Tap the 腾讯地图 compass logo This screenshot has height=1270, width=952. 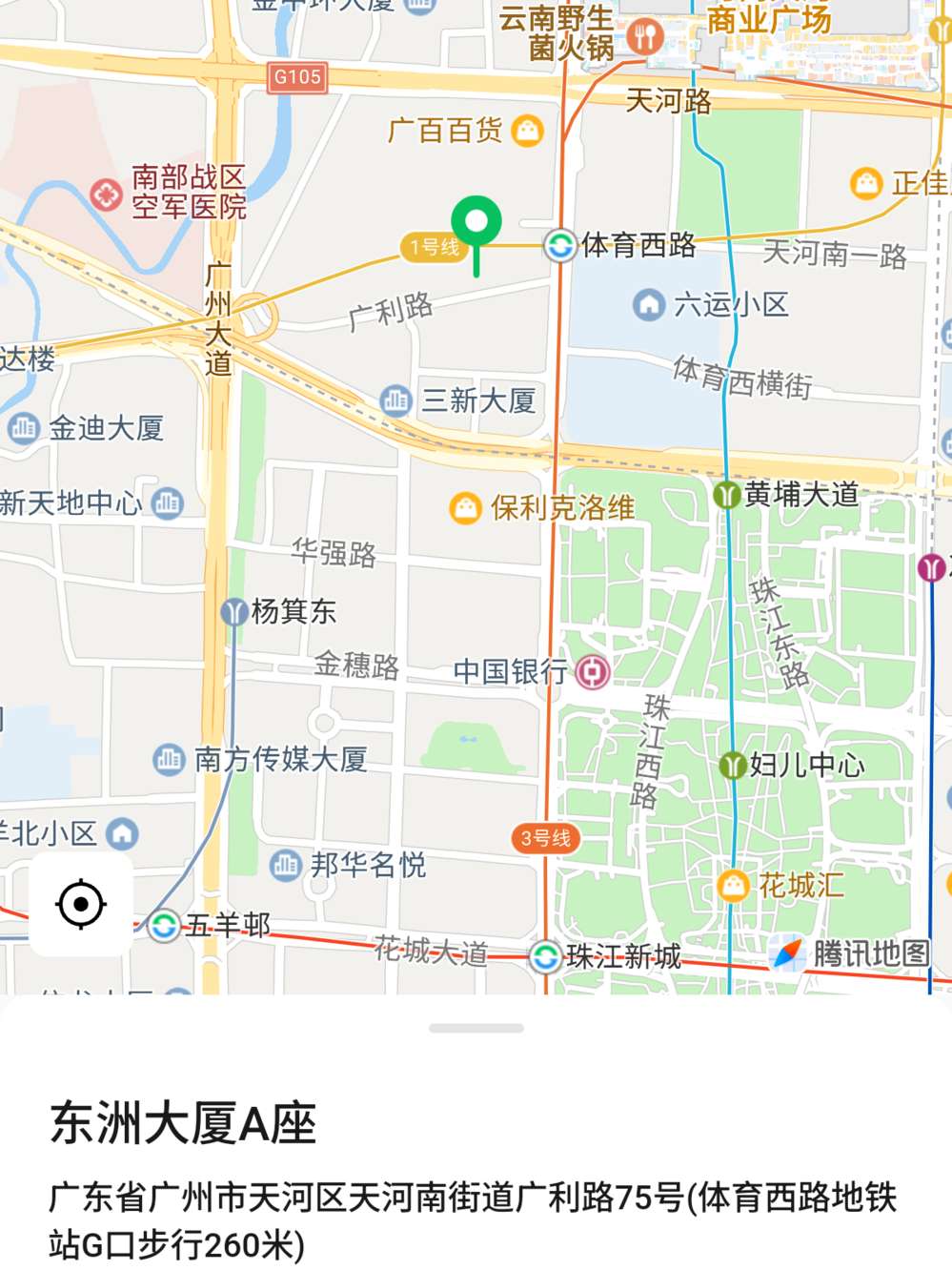pyautogui.click(x=789, y=952)
